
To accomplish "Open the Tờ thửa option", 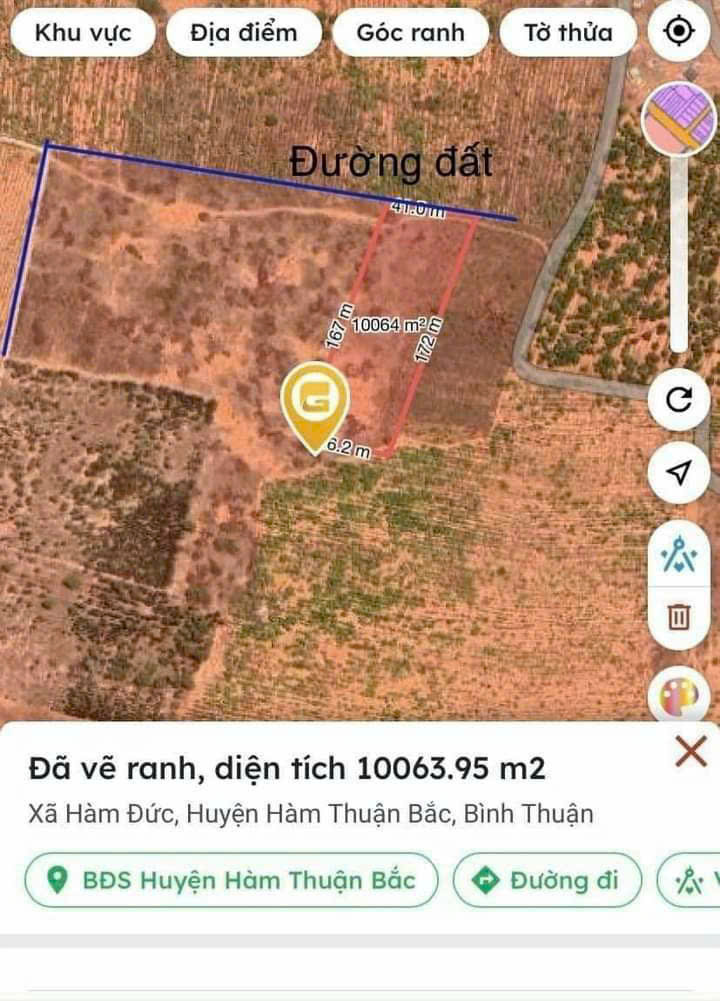I will tap(568, 32).
